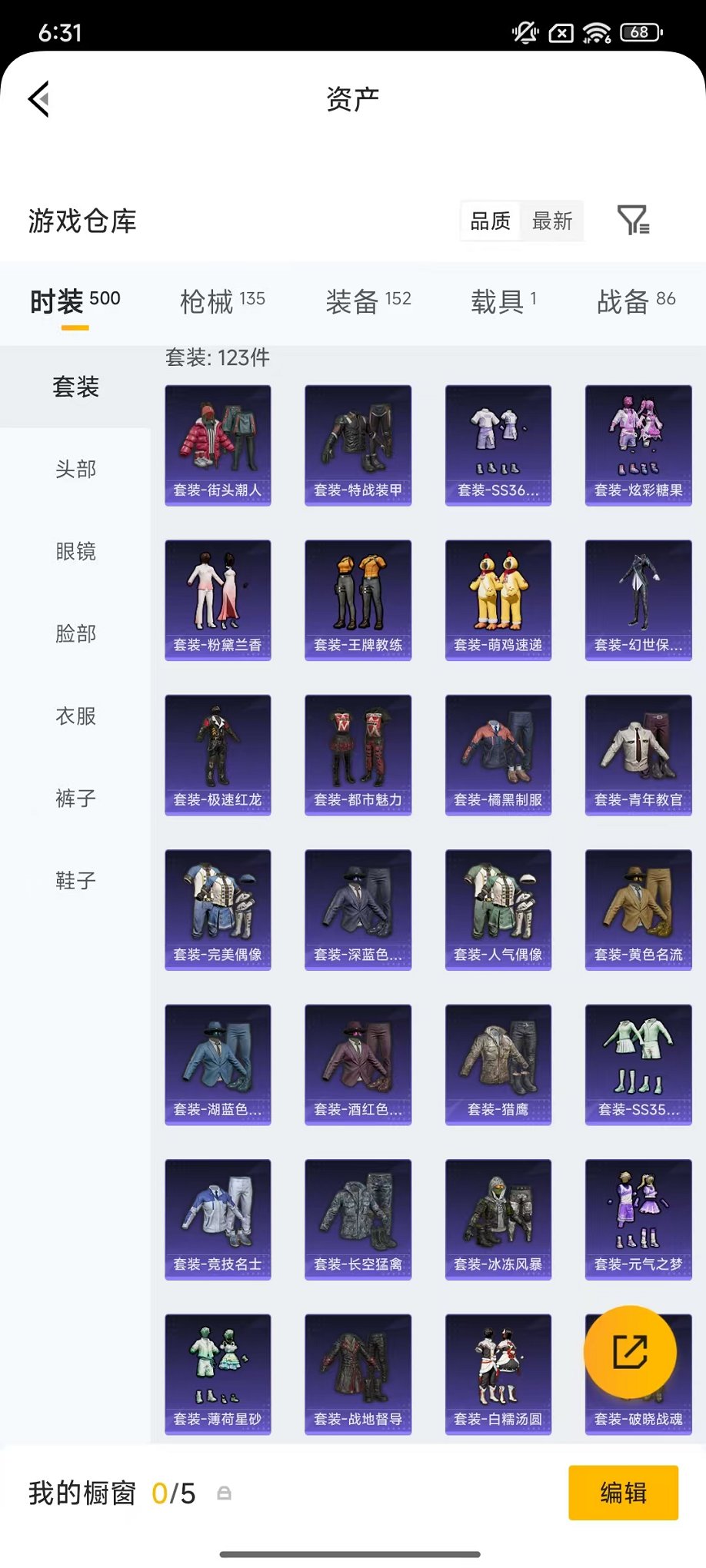Open the 套装-猎鹰 item
Viewport: 706px width, 1568px height.
tap(498, 1065)
